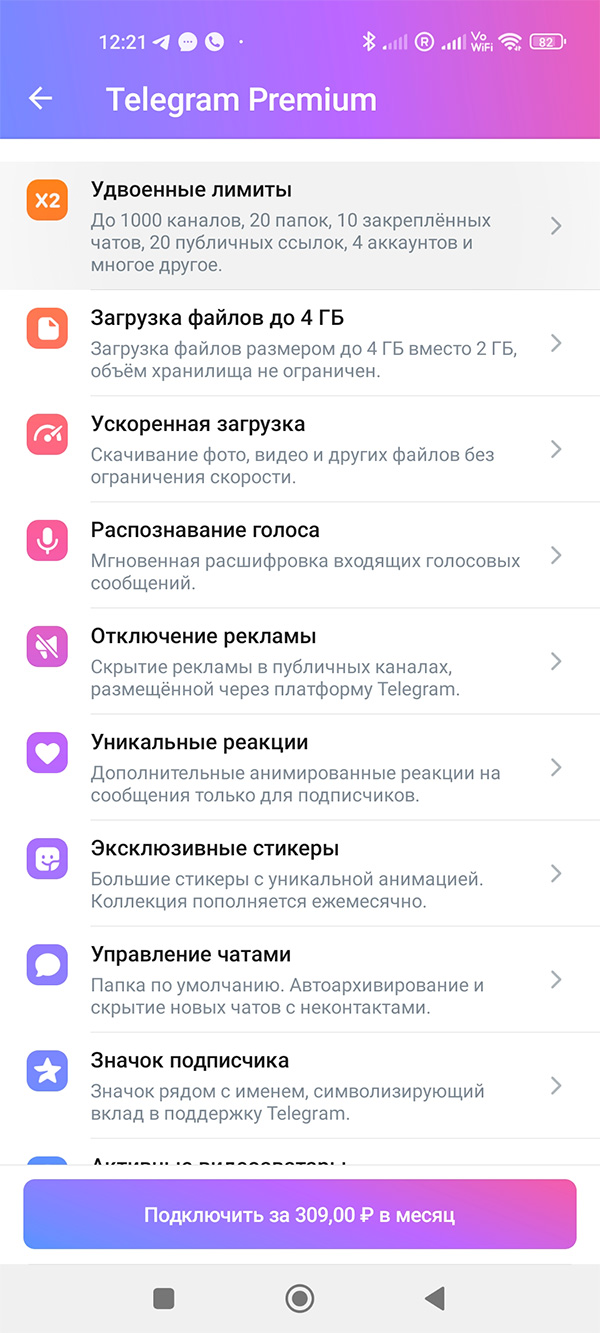The height and width of the screenshot is (1333, 600).
Task: Open the Управление чатами row
Action: 300,979
